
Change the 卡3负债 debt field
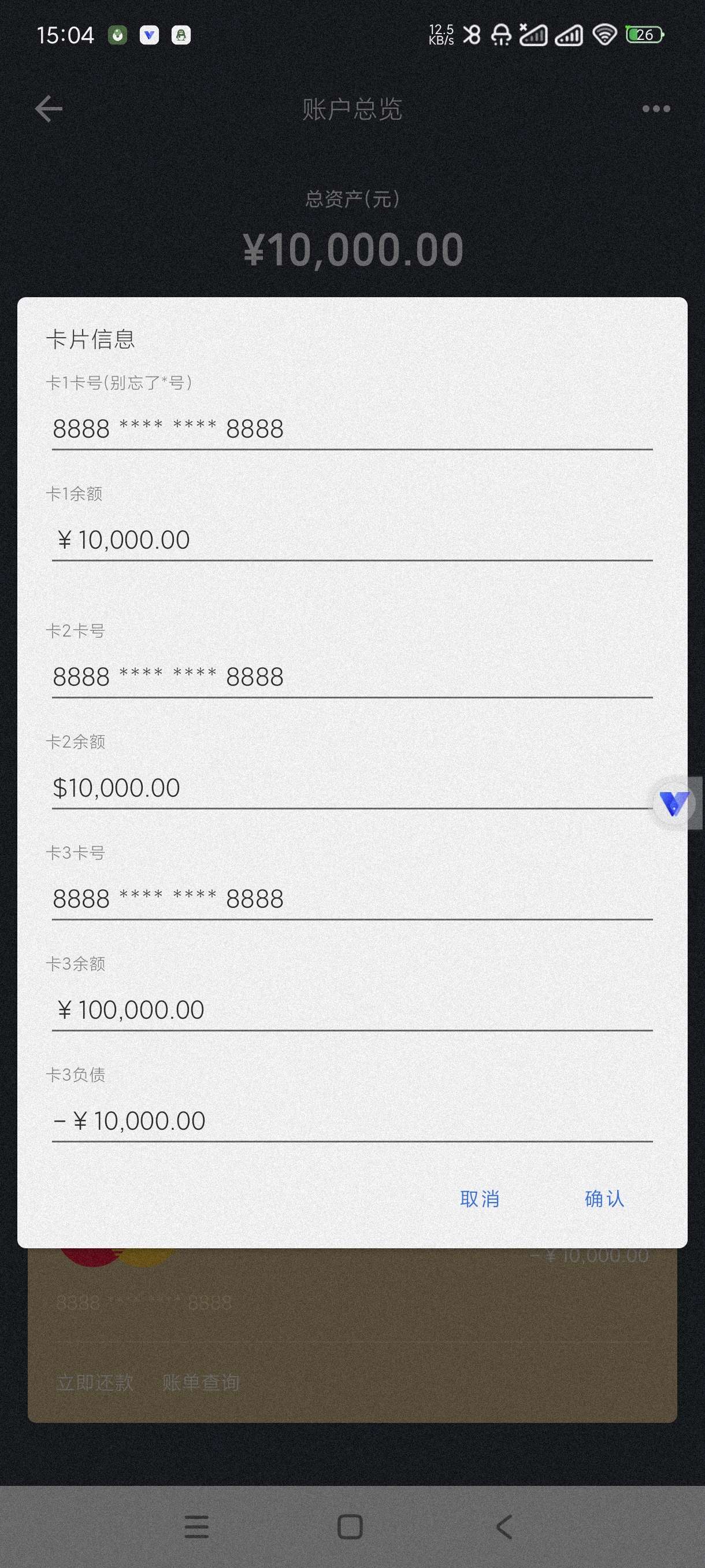(x=351, y=1121)
